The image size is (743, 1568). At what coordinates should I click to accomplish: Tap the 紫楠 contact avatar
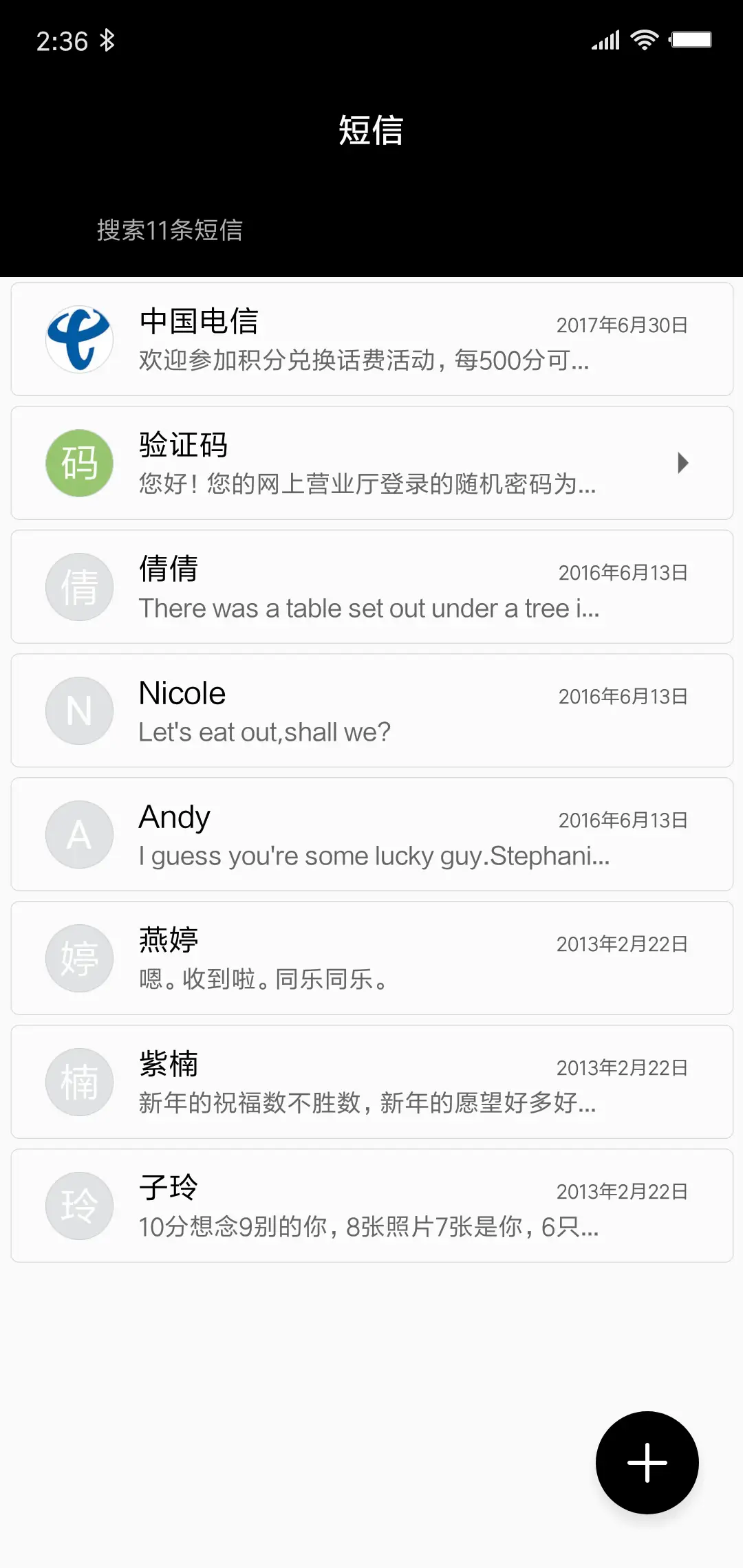[x=78, y=1082]
